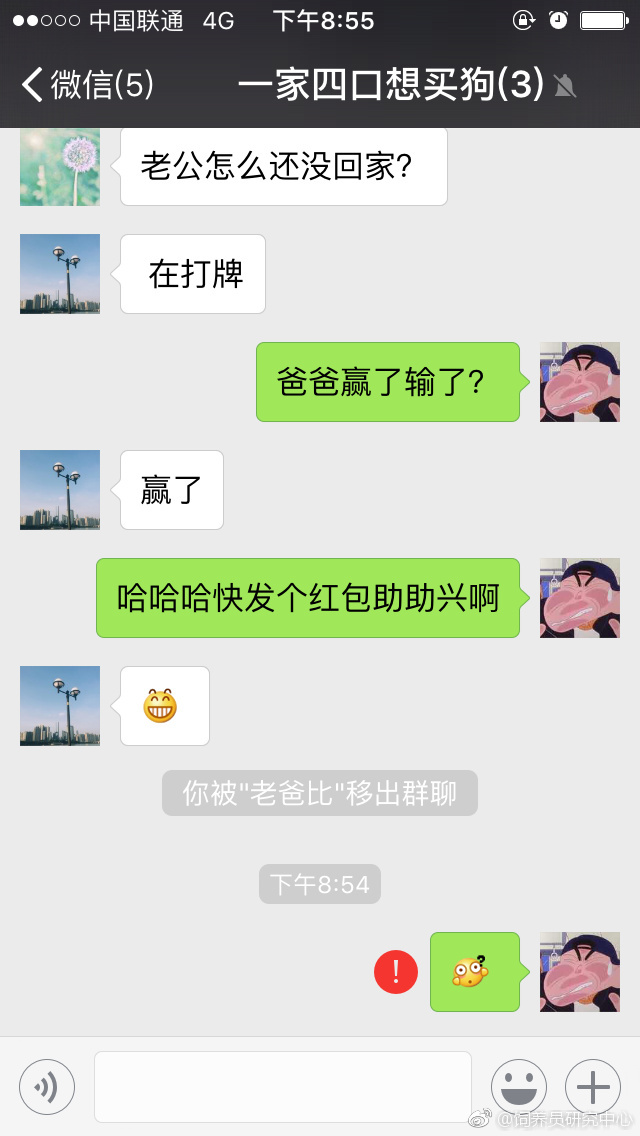Open the emoji sticker panel
This screenshot has height=1136, width=640.
tap(518, 1087)
